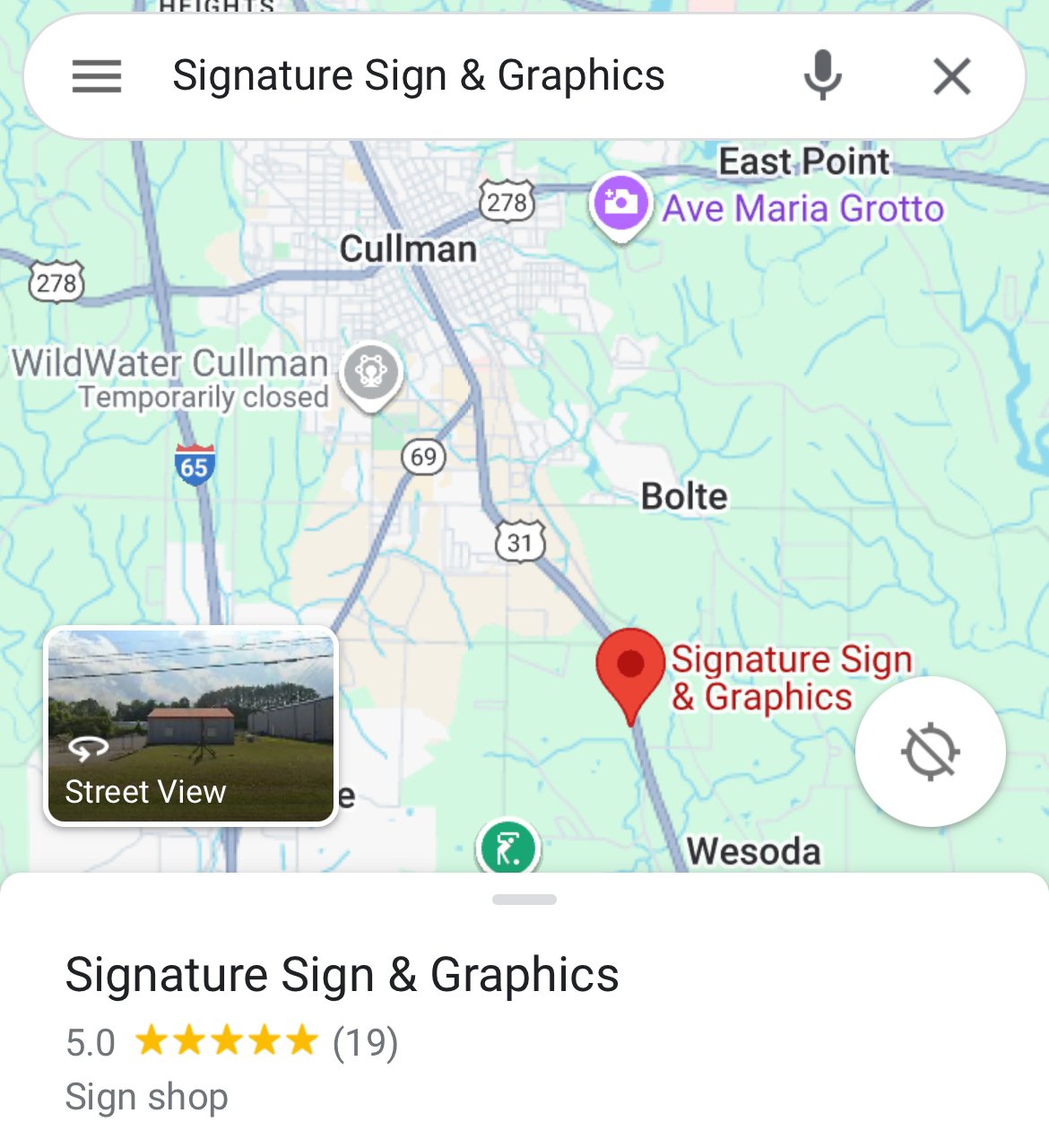The height and width of the screenshot is (1148, 1049).
Task: Tap the search field showing Signature Sign & Graphics
Action: click(419, 76)
